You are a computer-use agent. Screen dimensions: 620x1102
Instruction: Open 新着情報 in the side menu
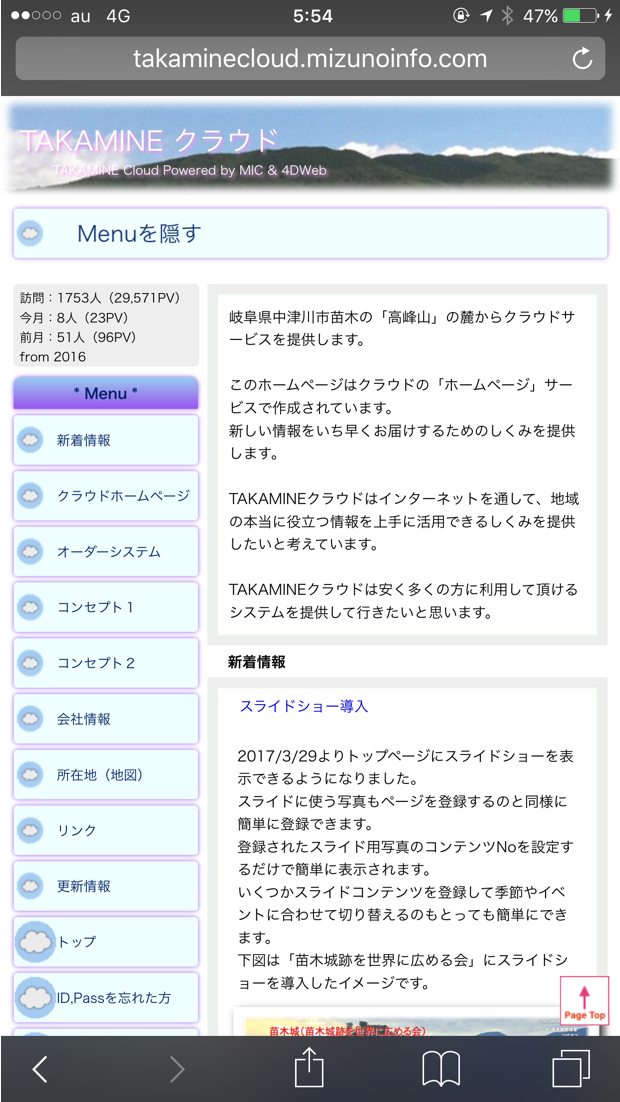[106, 441]
